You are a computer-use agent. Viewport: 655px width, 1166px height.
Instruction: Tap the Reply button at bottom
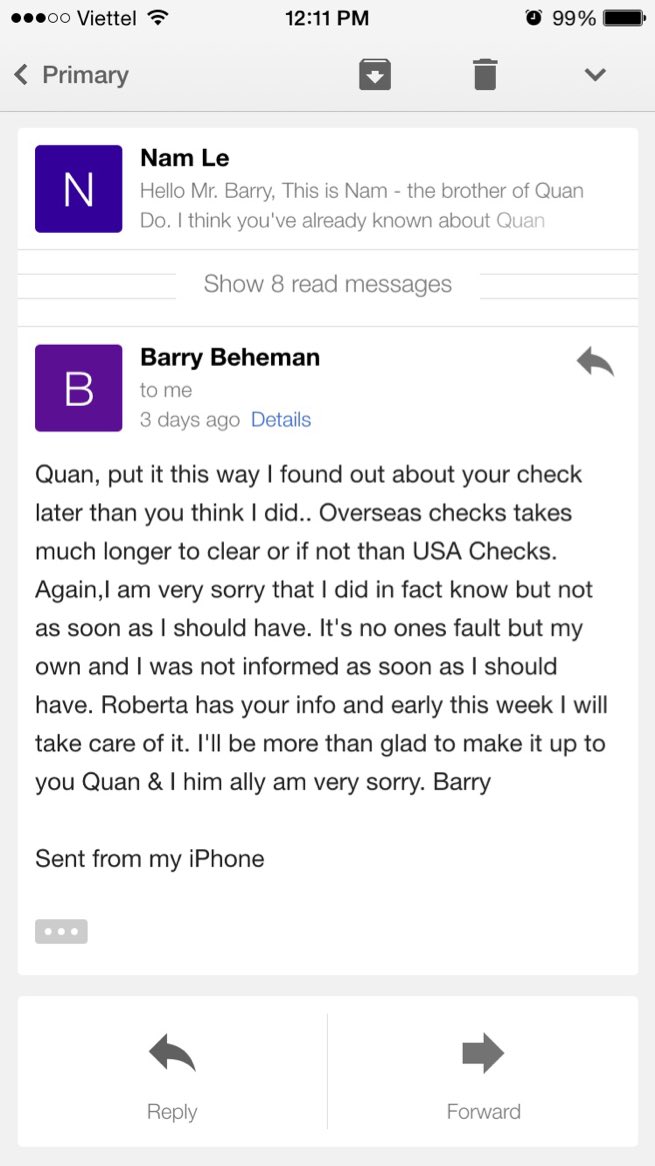pyautogui.click(x=172, y=1072)
